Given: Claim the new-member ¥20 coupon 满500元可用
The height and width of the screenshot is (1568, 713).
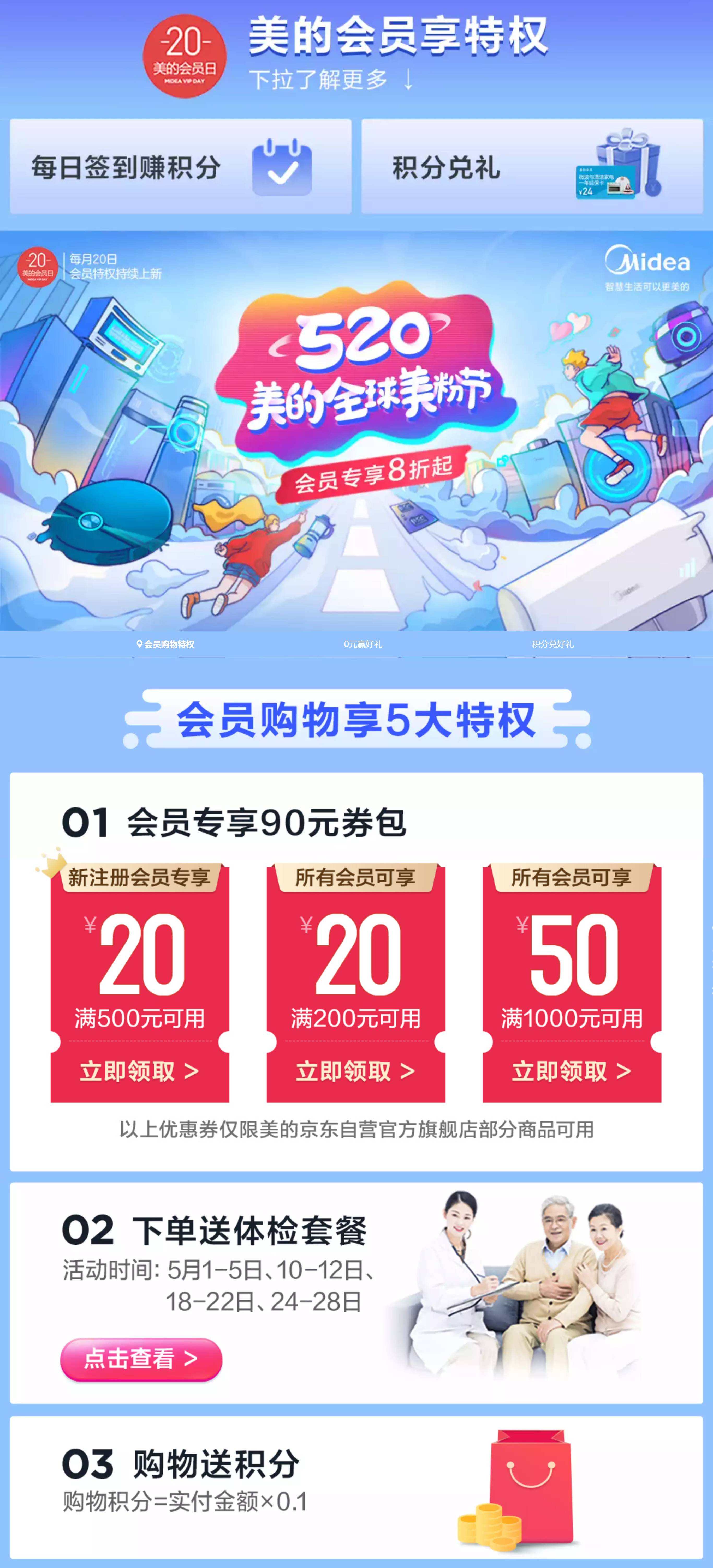Looking at the screenshot, I should 139,1071.
